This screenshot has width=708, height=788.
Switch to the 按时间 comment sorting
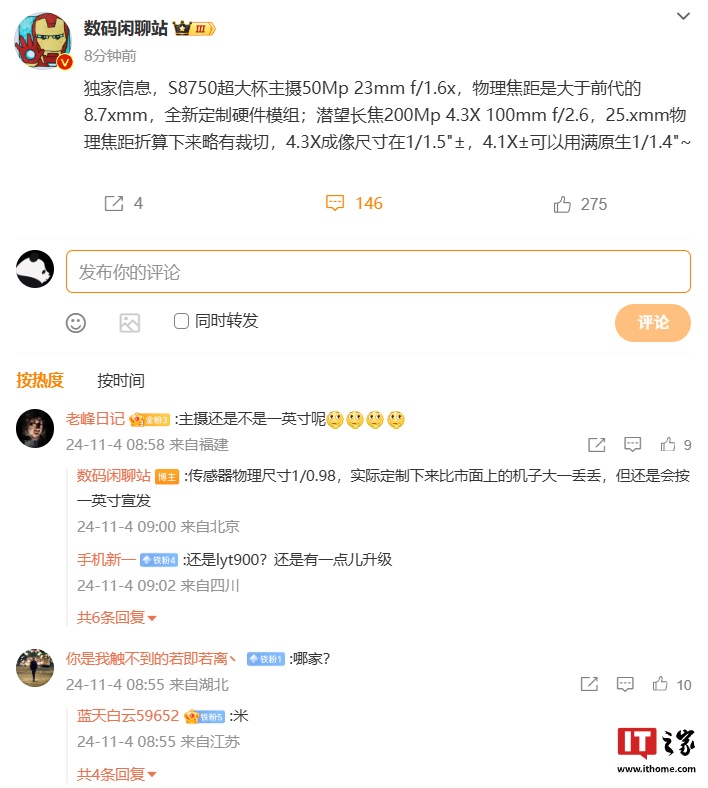120,380
